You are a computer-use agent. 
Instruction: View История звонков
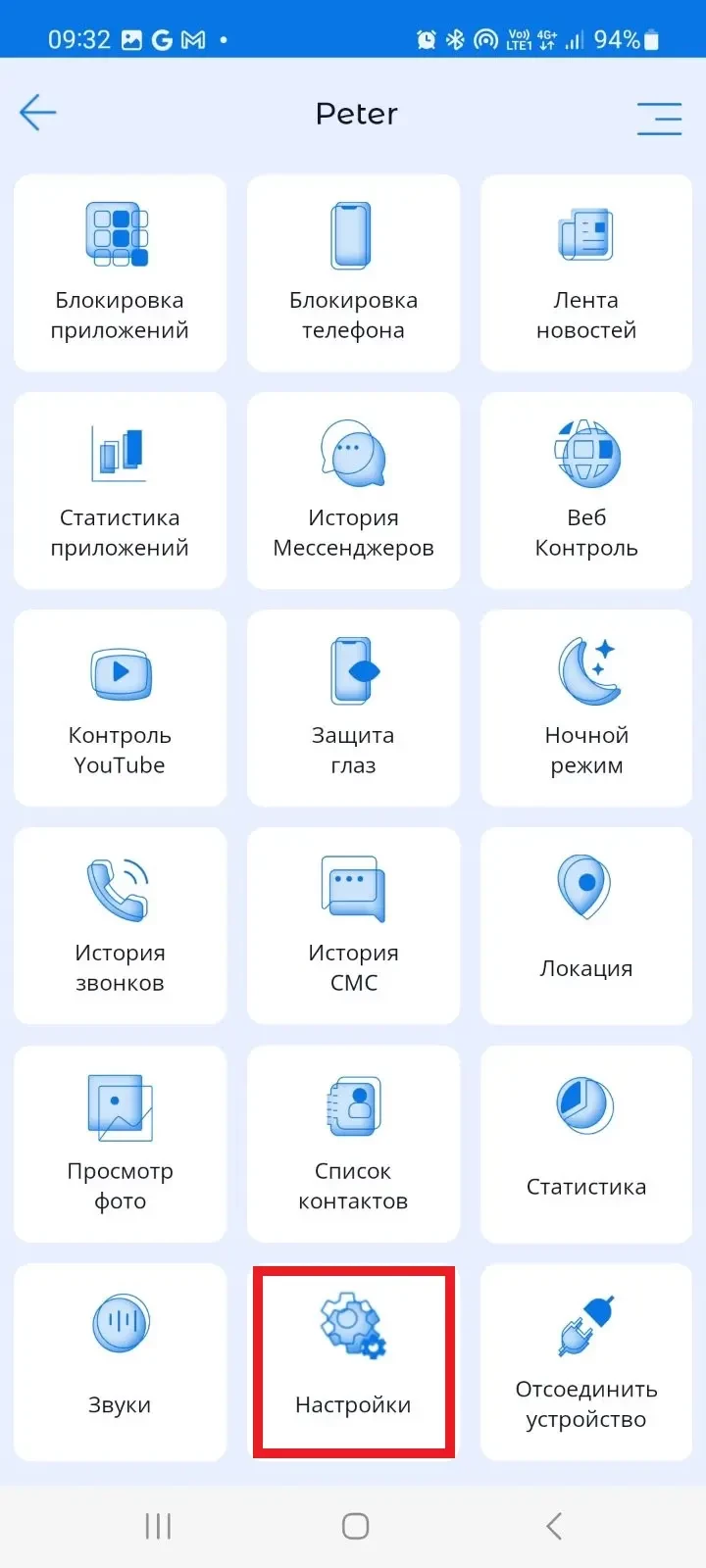[120, 926]
